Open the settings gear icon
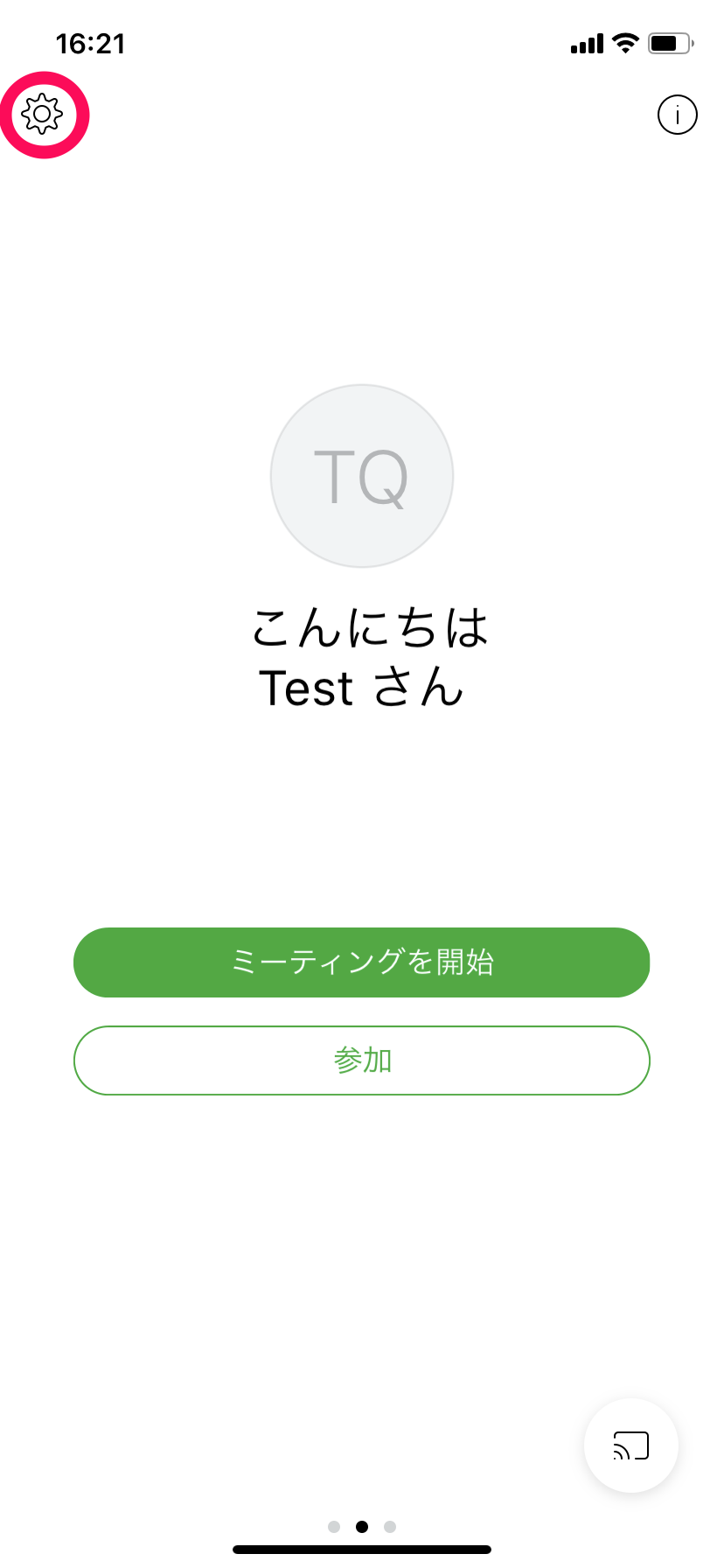The image size is (724, 1568). point(42,115)
